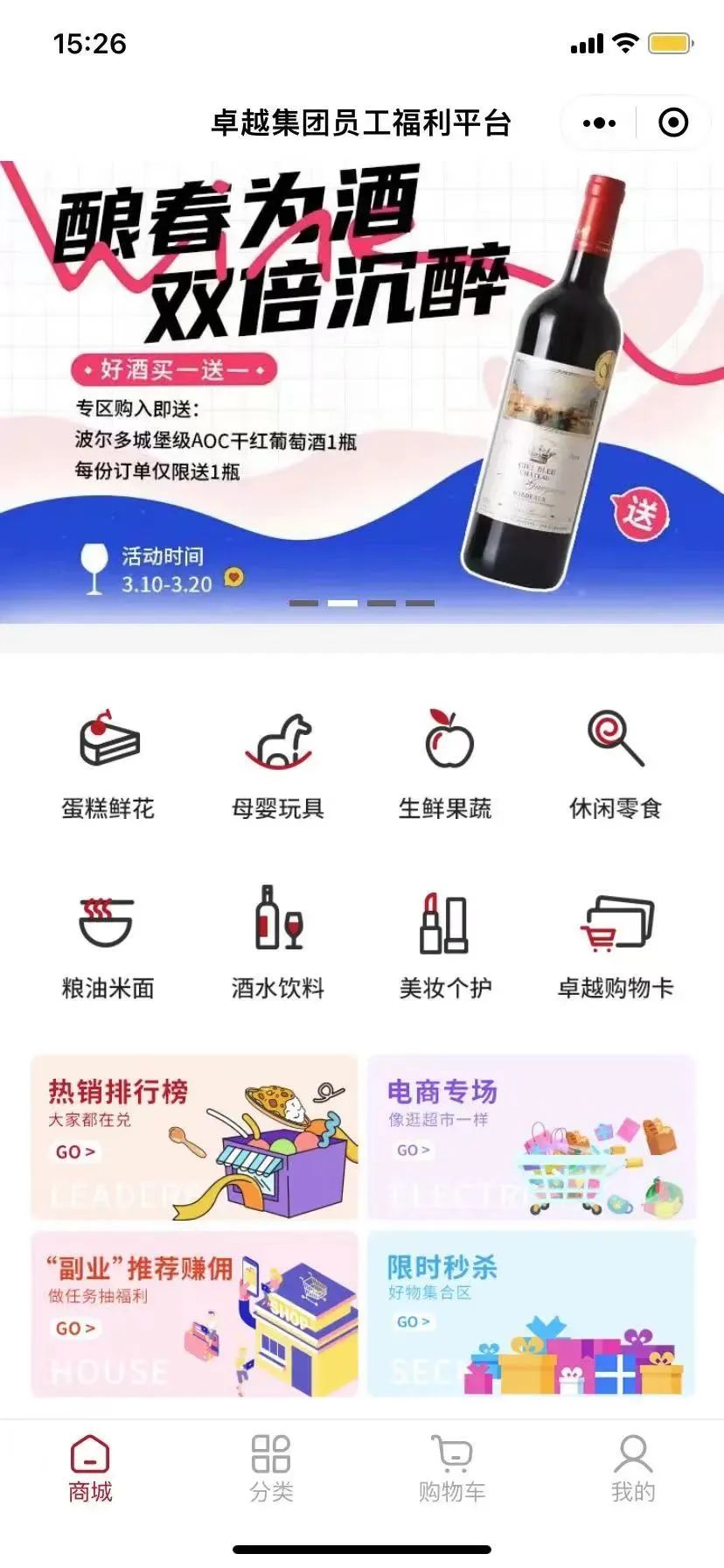Go to the 我的 tab
This screenshot has width=724, height=1568.
(x=633, y=1468)
